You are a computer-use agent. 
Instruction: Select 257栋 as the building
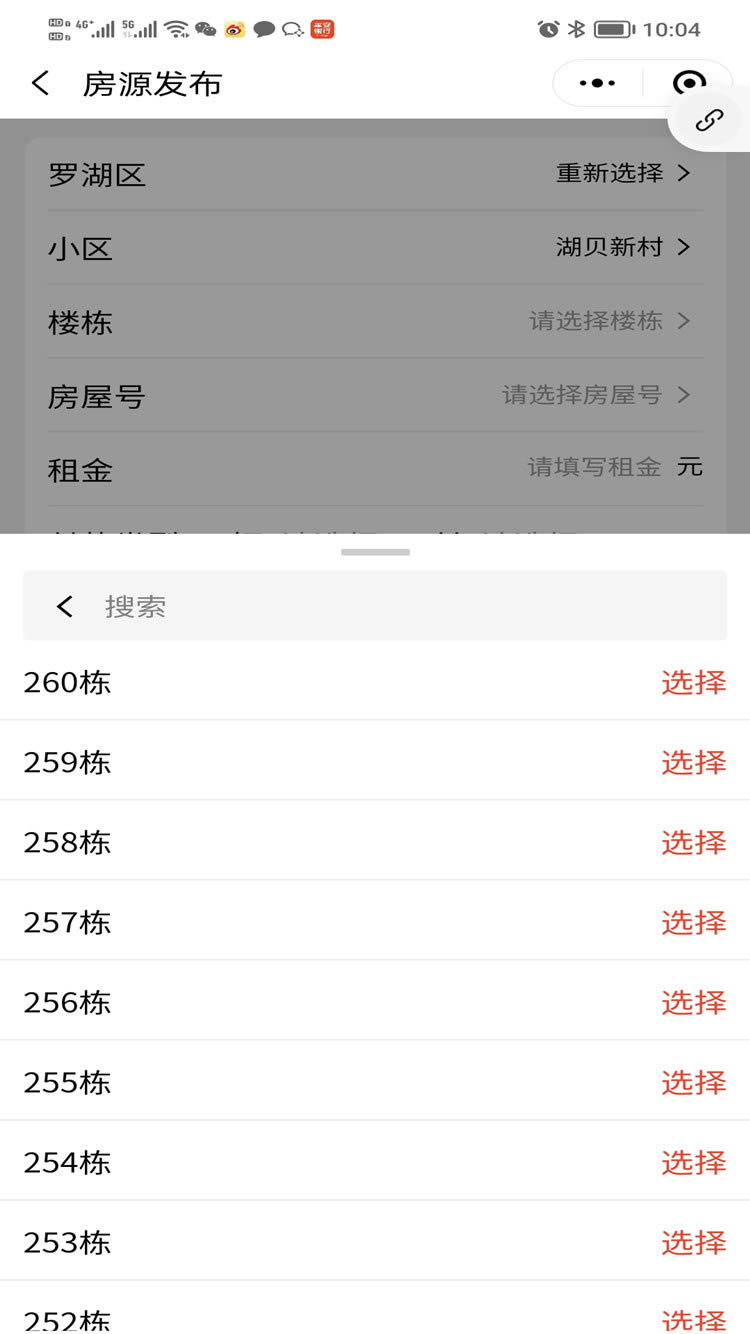click(x=693, y=923)
